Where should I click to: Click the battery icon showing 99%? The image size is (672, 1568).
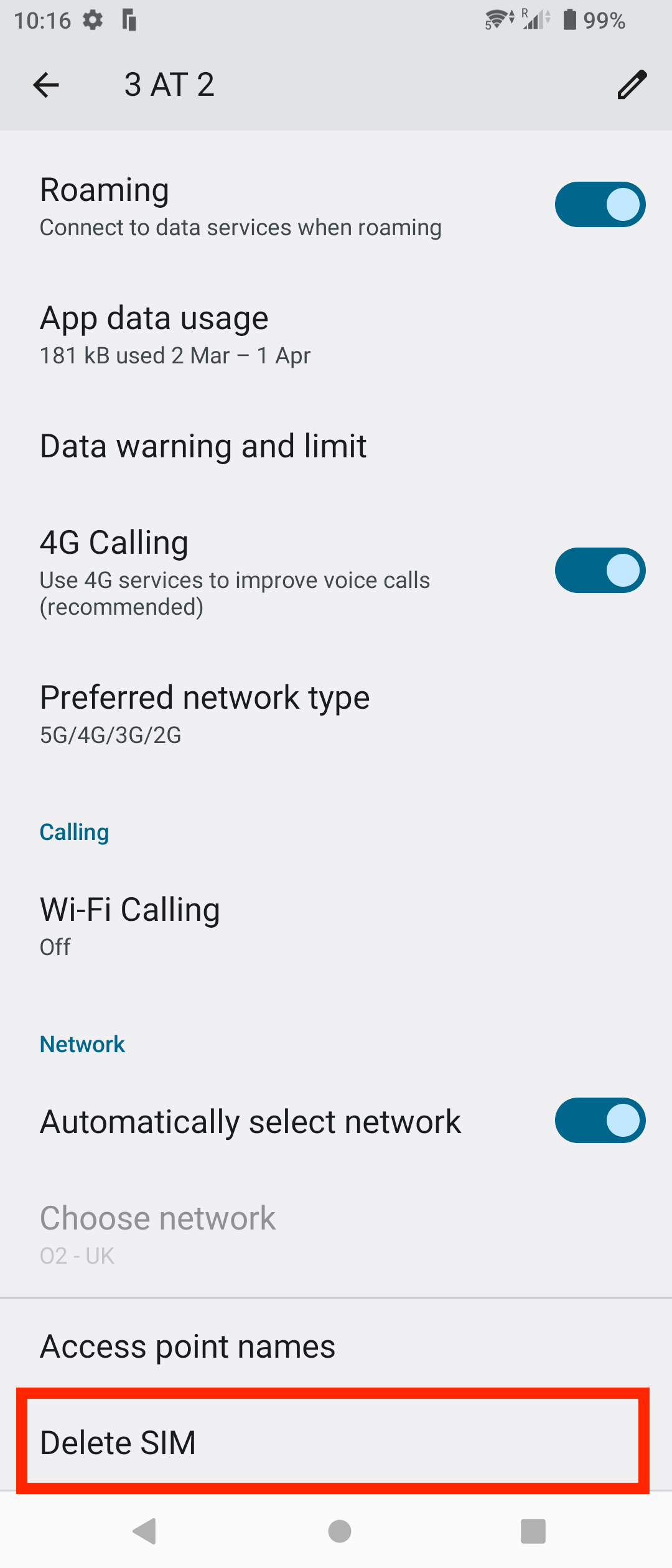tap(568, 21)
